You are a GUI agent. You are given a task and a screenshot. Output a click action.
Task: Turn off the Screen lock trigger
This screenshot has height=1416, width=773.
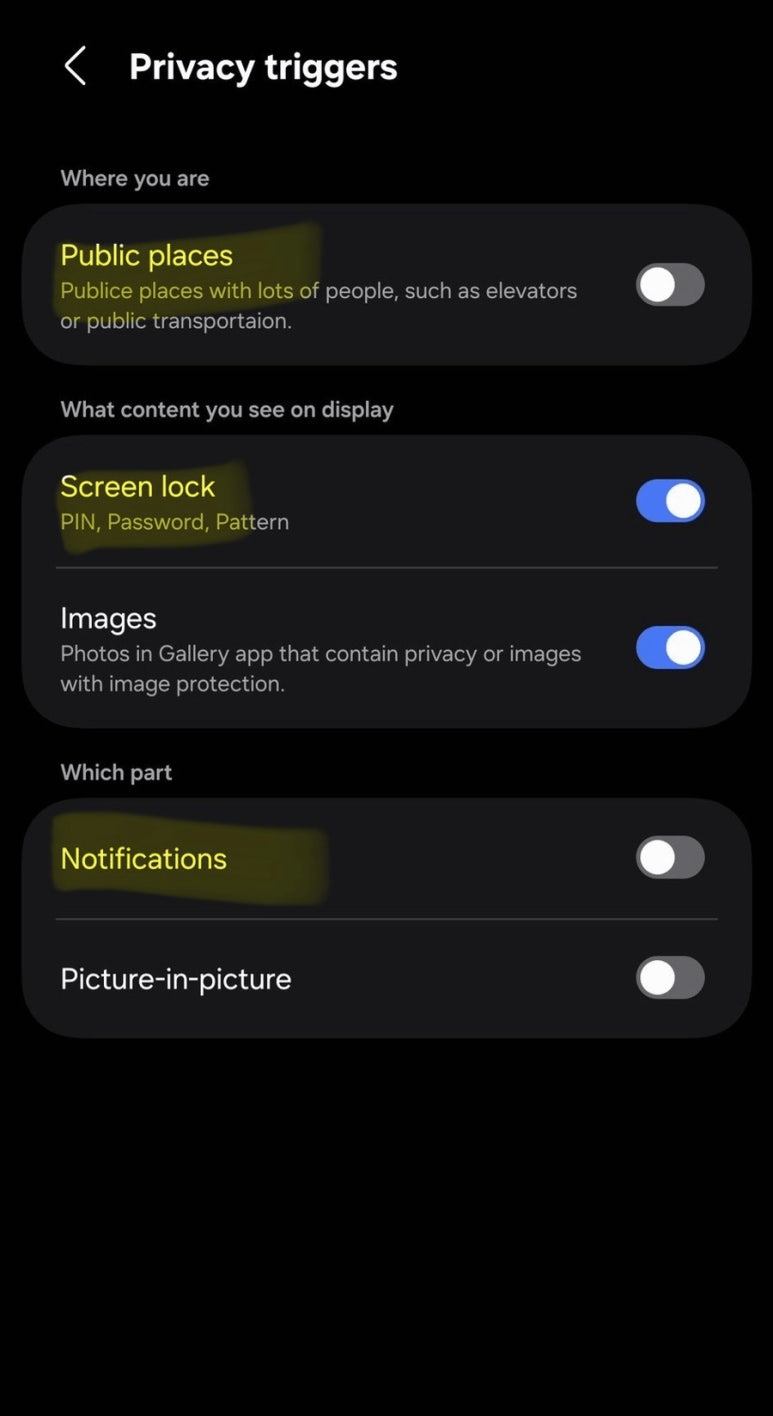click(670, 501)
